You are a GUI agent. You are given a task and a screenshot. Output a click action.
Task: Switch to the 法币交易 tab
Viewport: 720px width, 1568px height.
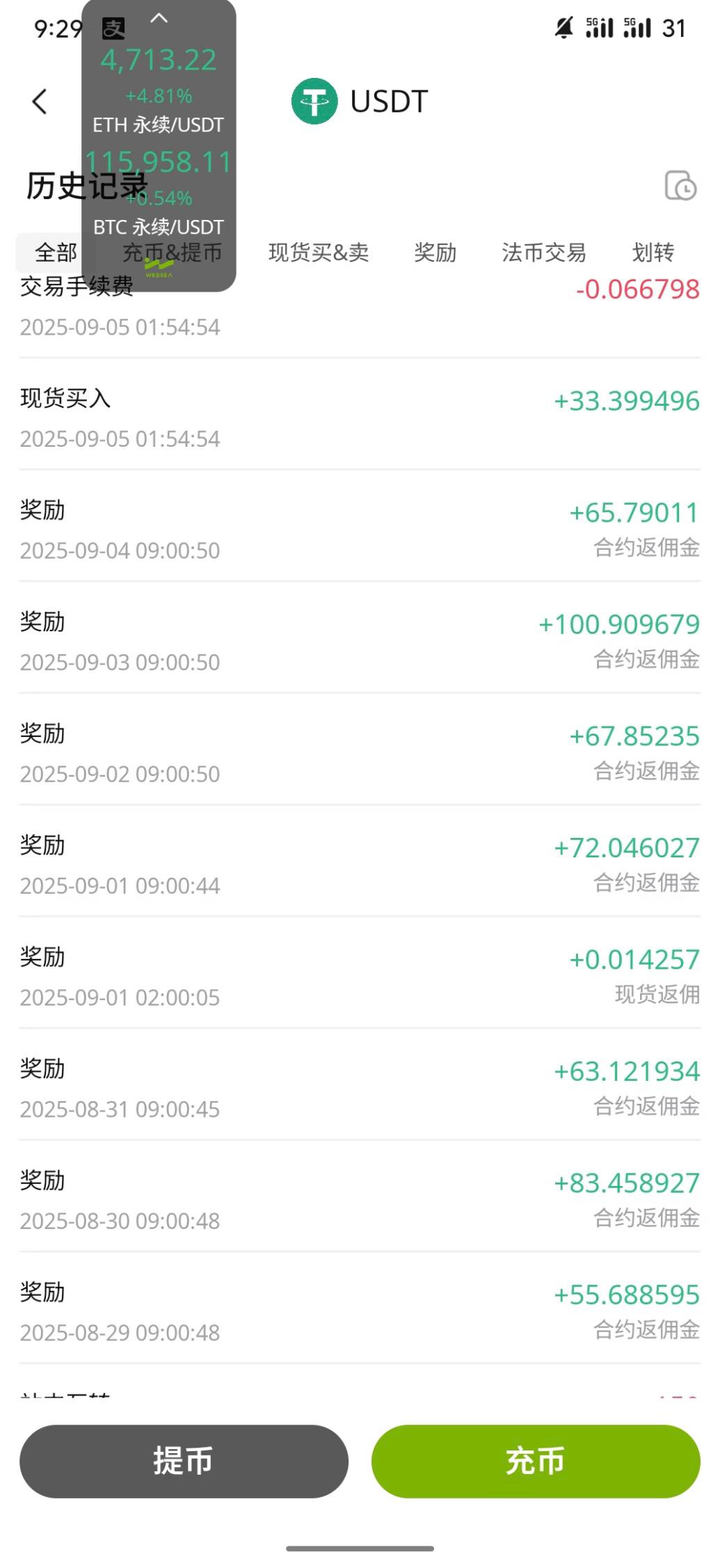543,252
